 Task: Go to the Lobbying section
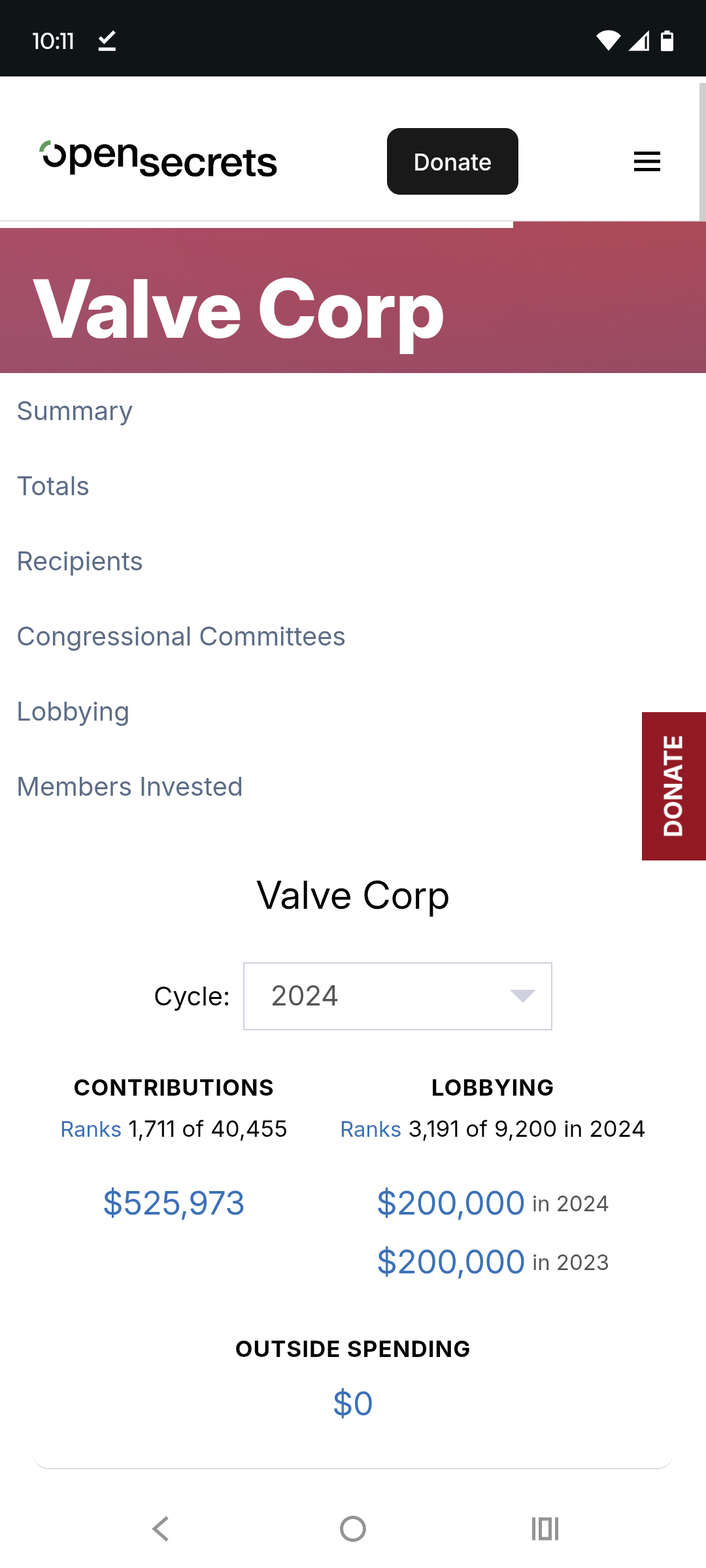(73, 711)
